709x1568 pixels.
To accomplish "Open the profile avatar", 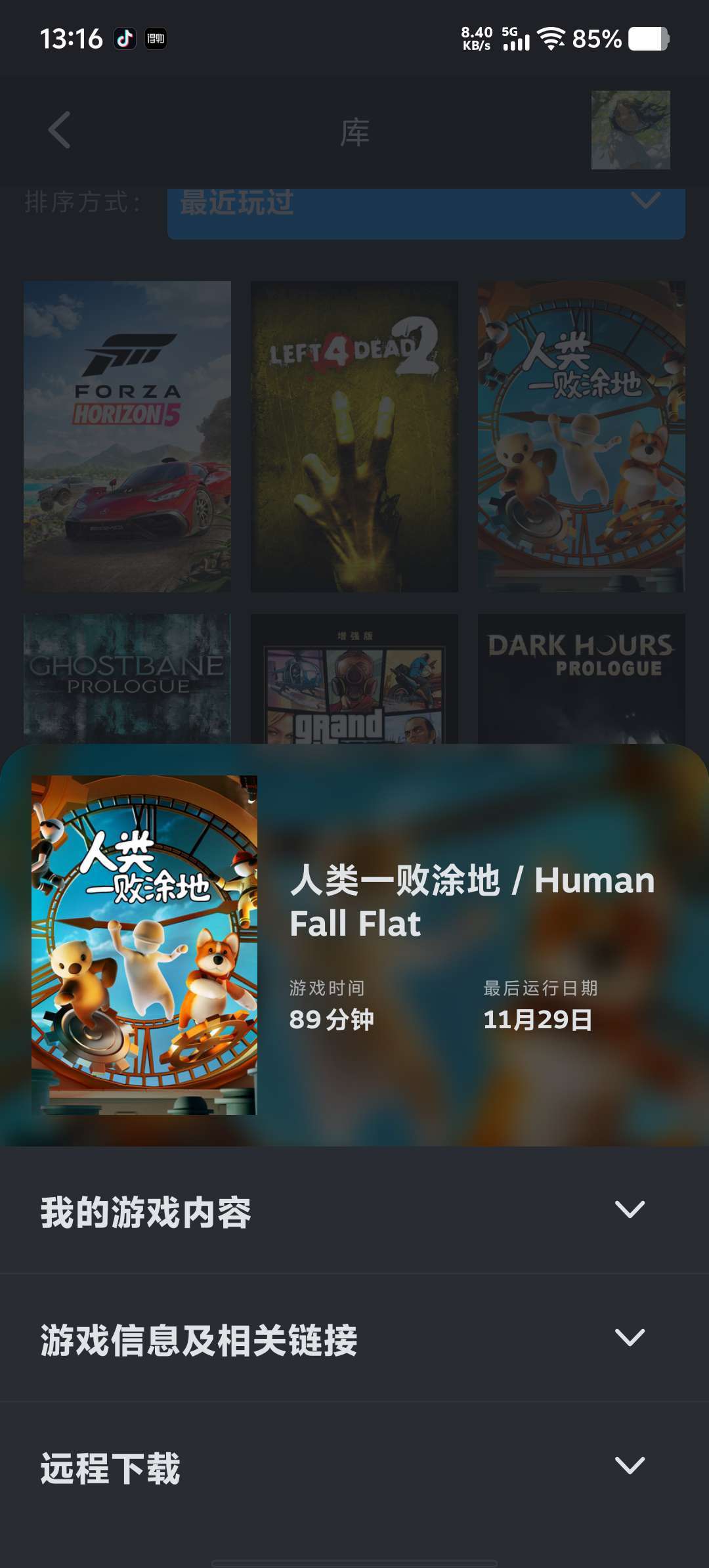I will pyautogui.click(x=630, y=130).
